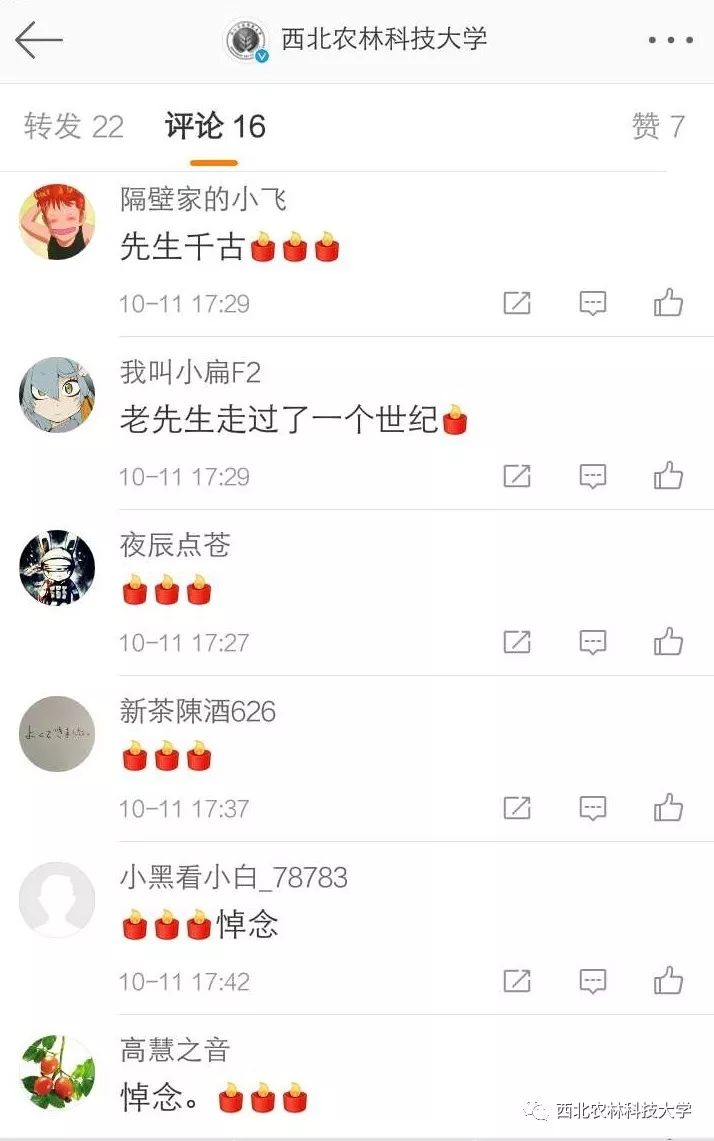Image resolution: width=714 pixels, height=1141 pixels.
Task: View 我叫小扁F2's profile picture
Action: coord(57,395)
